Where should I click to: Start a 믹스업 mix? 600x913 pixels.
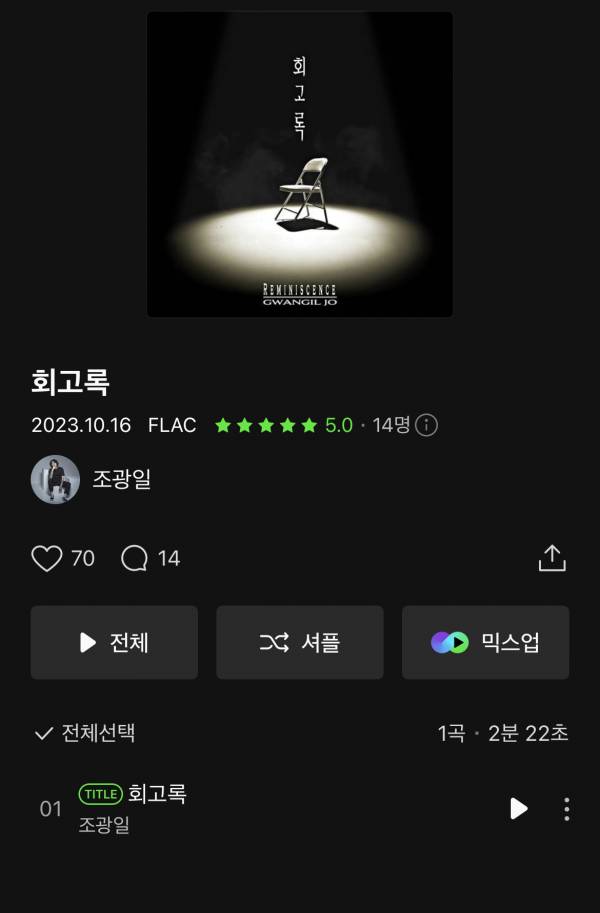click(485, 642)
